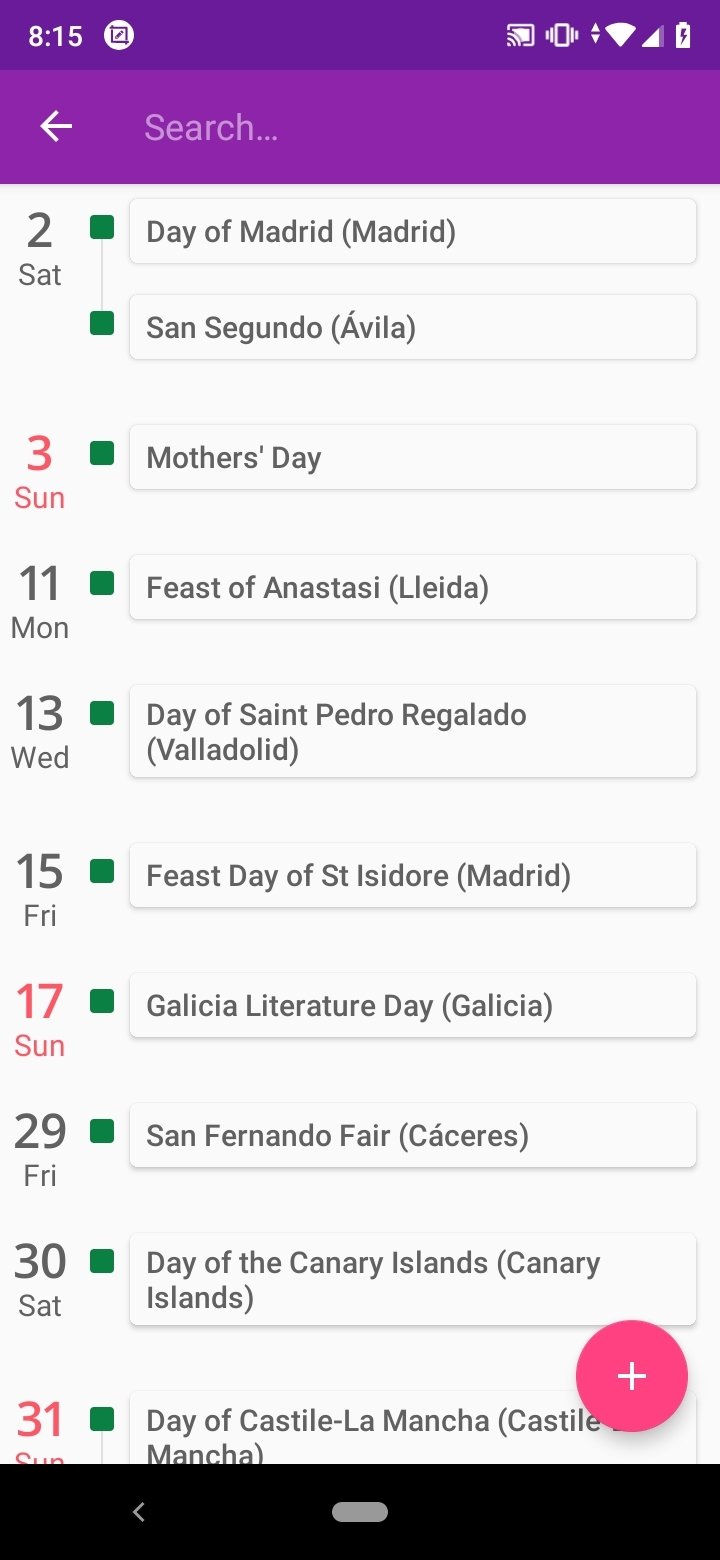Select Day of Saint Pedro Regalado (Valladolid)
This screenshot has height=1560, width=720.
[x=413, y=731]
